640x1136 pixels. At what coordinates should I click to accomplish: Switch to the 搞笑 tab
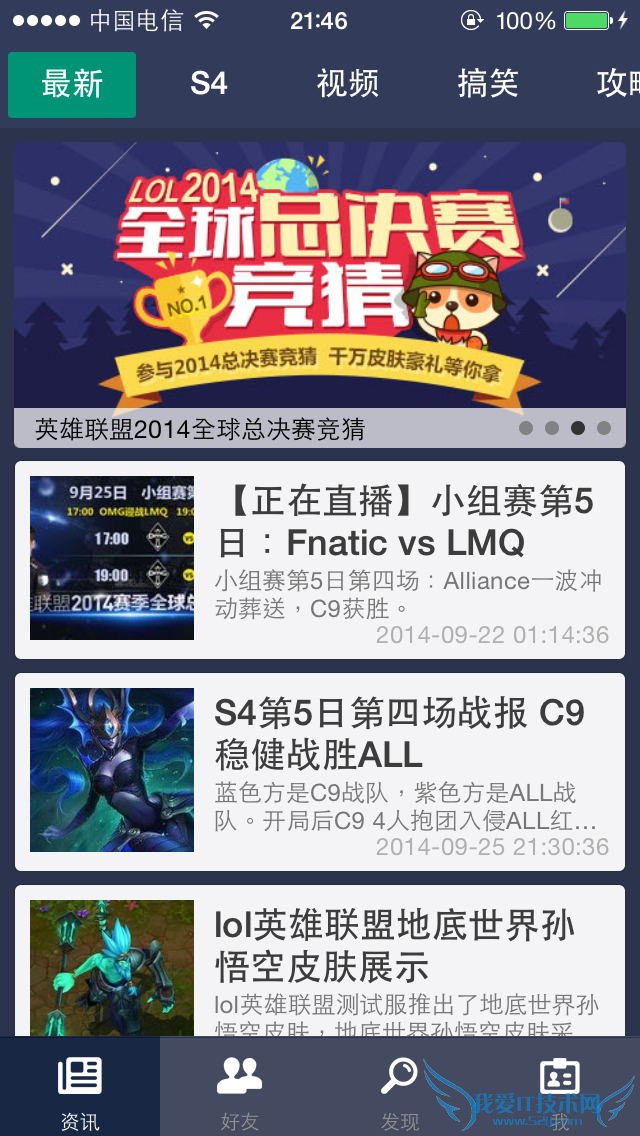(488, 84)
